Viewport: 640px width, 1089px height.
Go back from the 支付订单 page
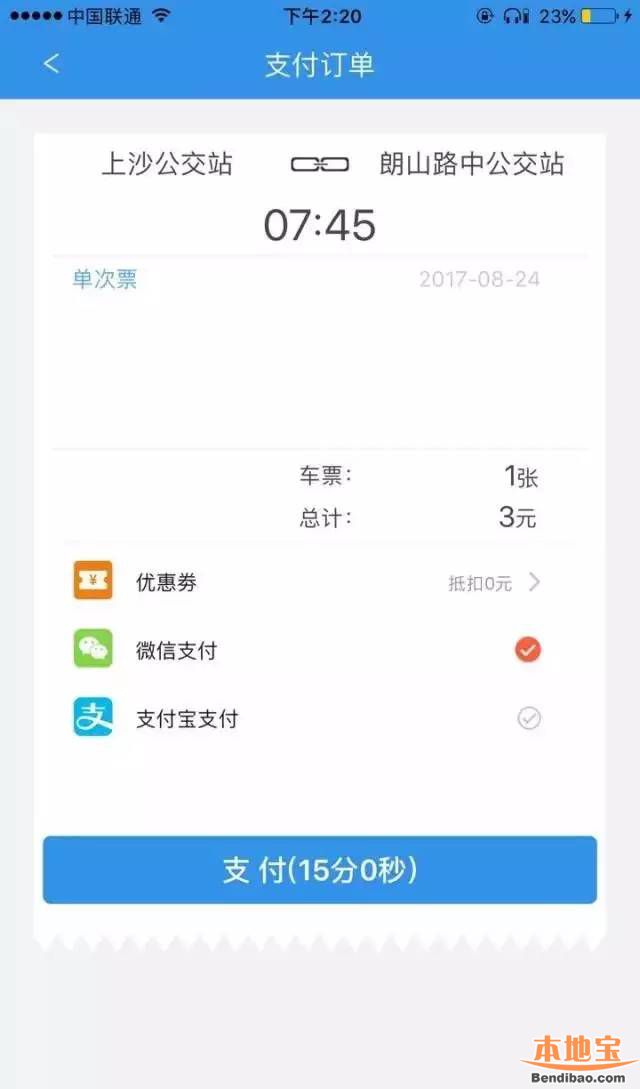pos(52,64)
